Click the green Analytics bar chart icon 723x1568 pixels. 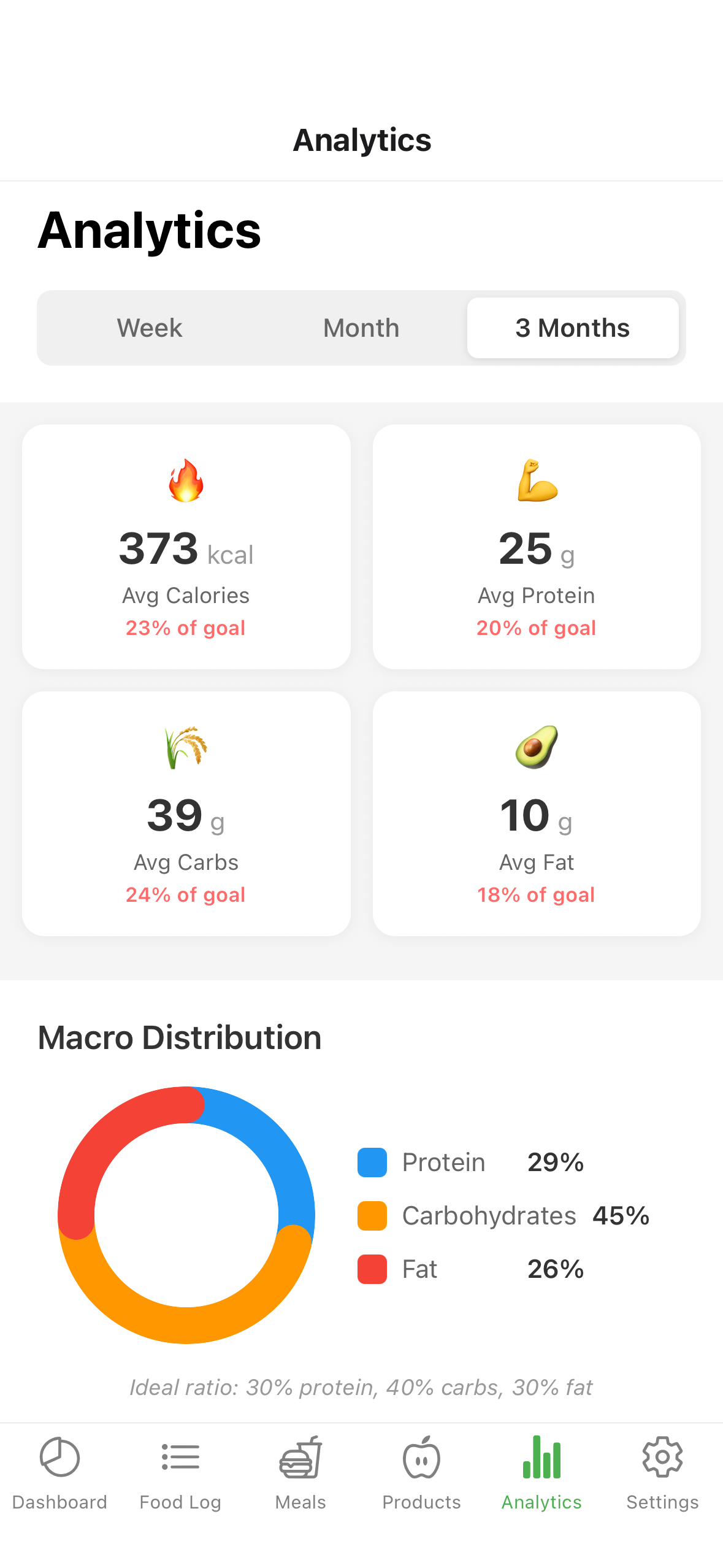(541, 1456)
